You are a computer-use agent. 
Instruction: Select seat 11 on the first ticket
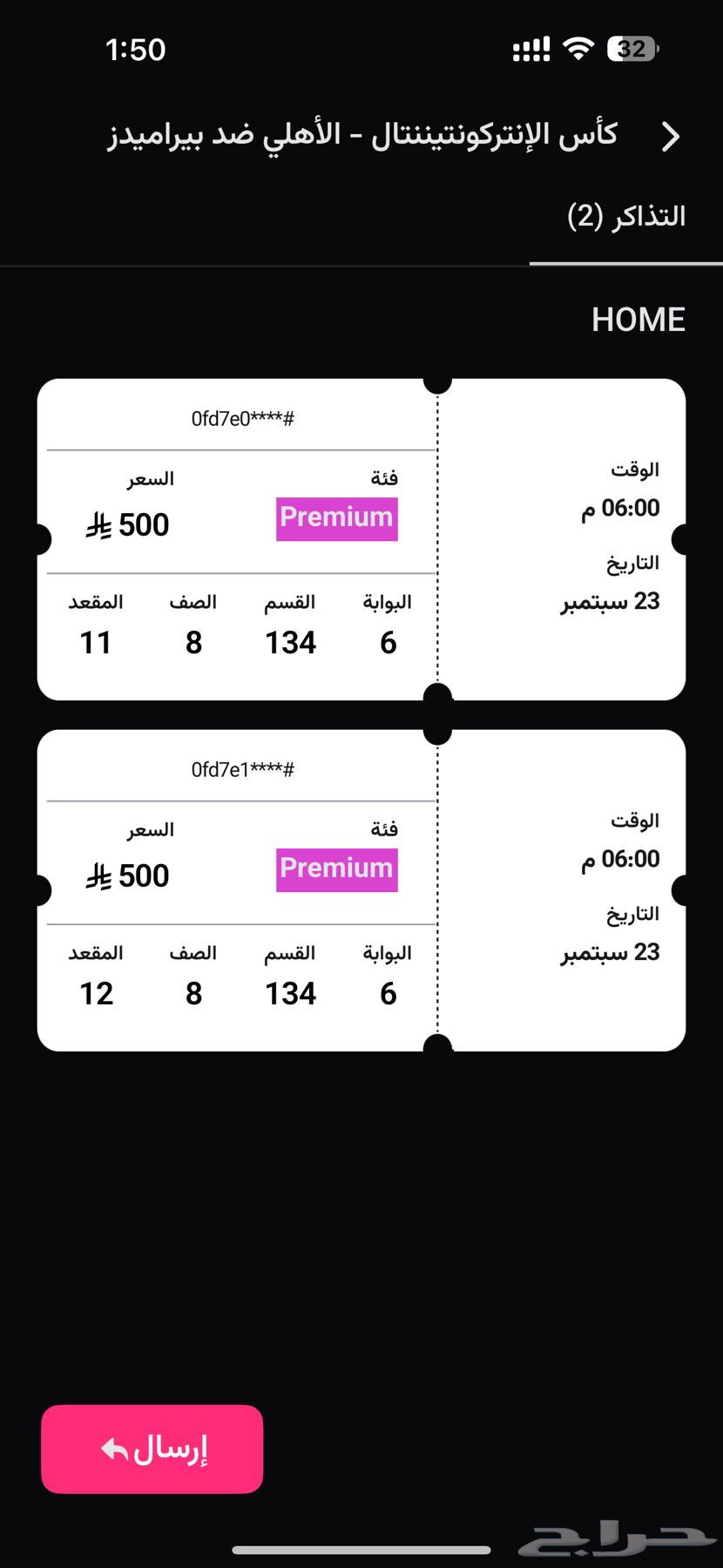click(x=97, y=643)
